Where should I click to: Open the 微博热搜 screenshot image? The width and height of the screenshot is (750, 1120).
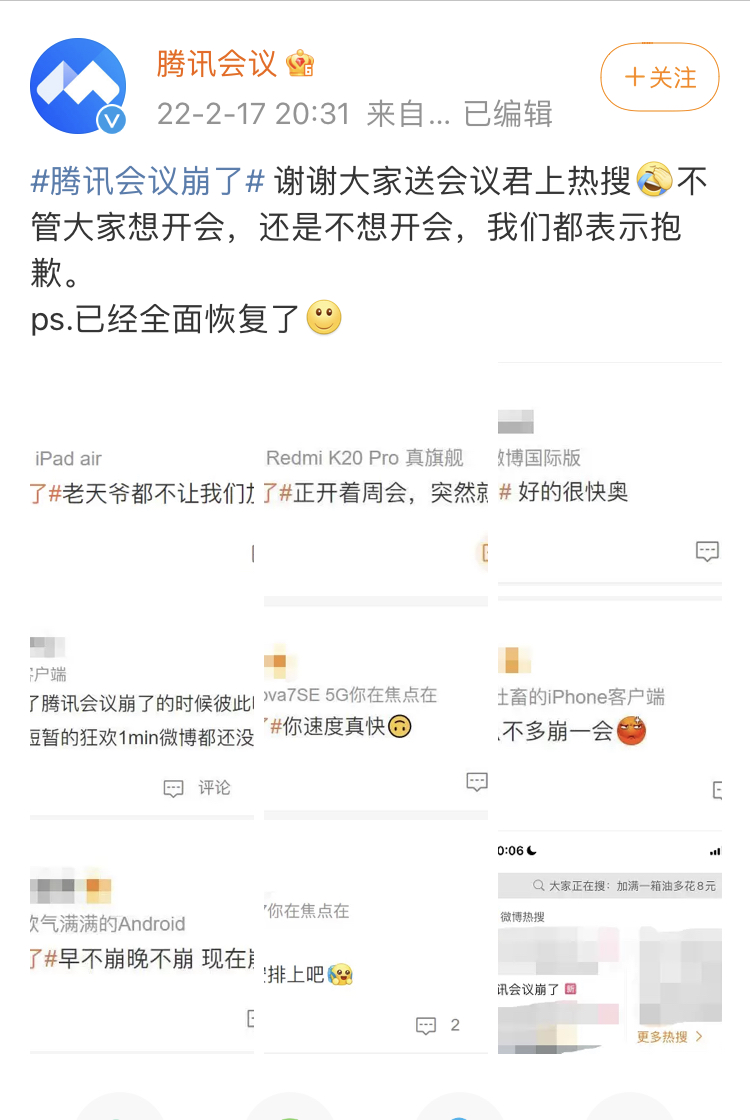(609, 945)
